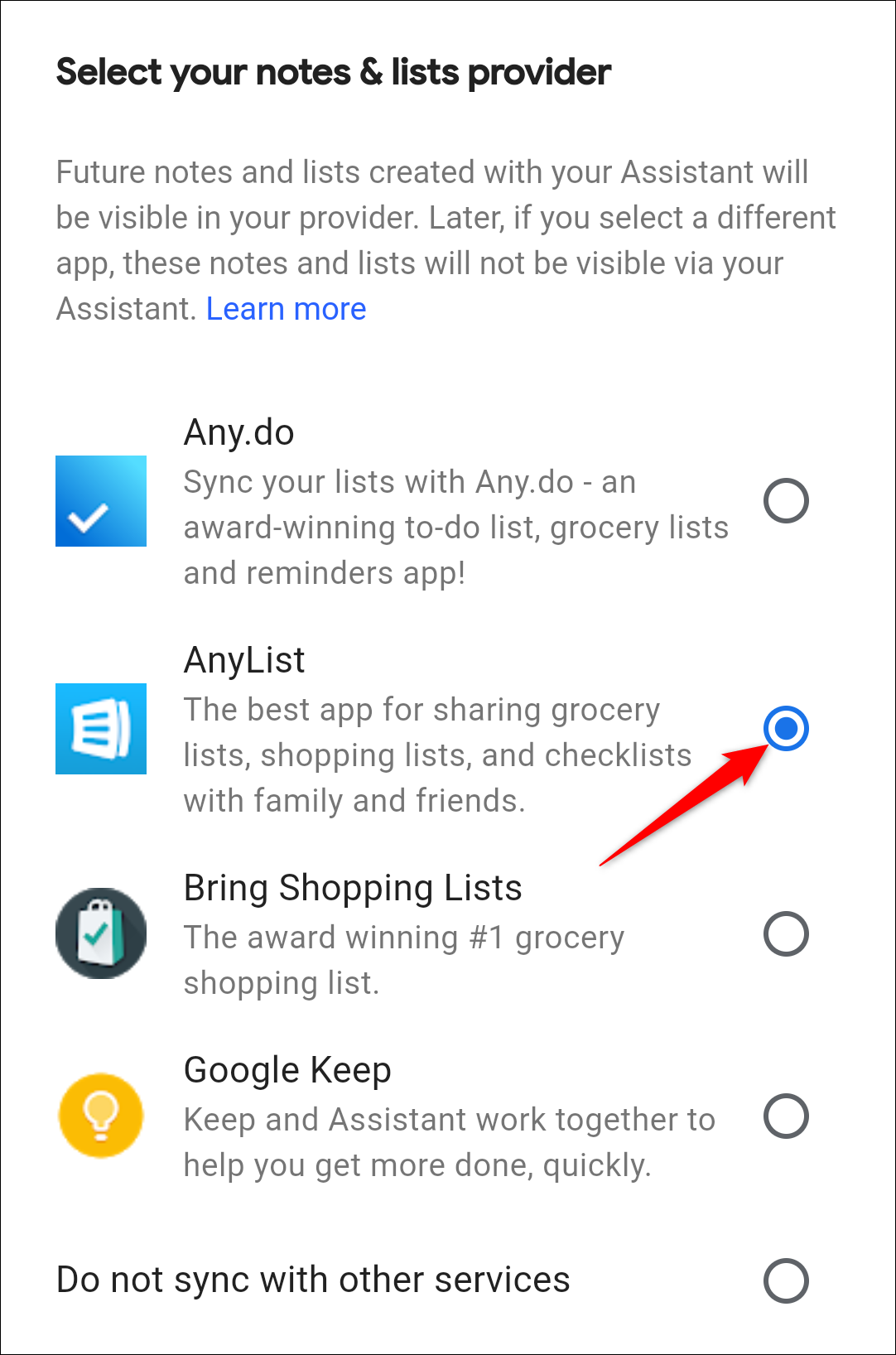
Task: Choose Do not sync with other services
Action: click(x=785, y=1280)
